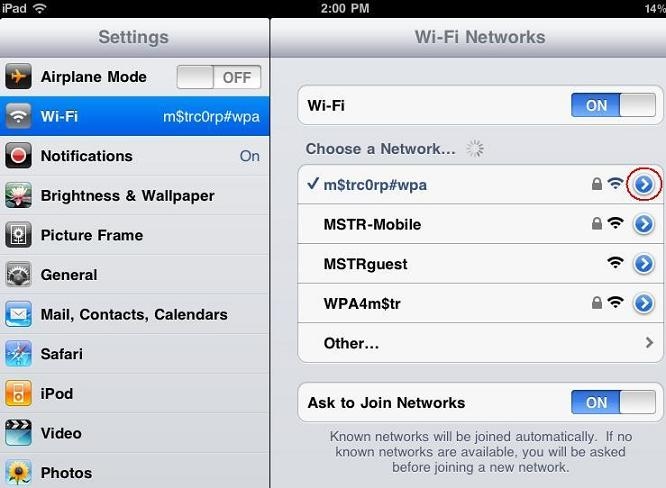Open Mail, Contacts, Calendars settings

tap(134, 314)
